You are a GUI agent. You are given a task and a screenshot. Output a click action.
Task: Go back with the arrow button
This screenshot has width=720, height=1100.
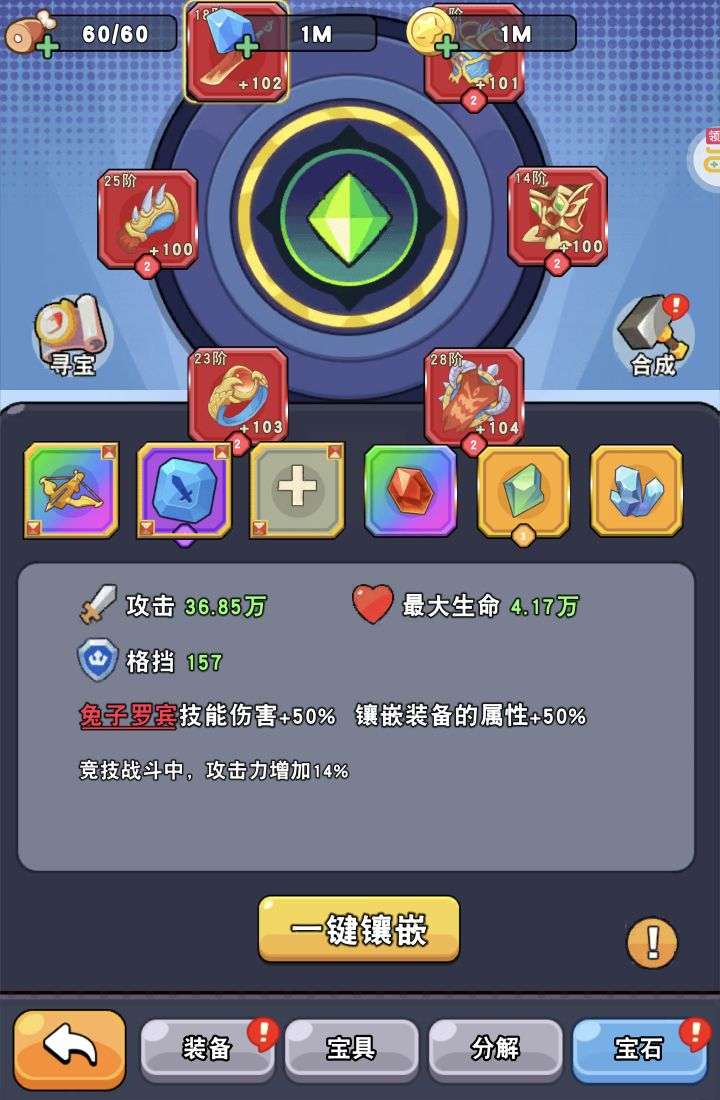click(x=70, y=1048)
